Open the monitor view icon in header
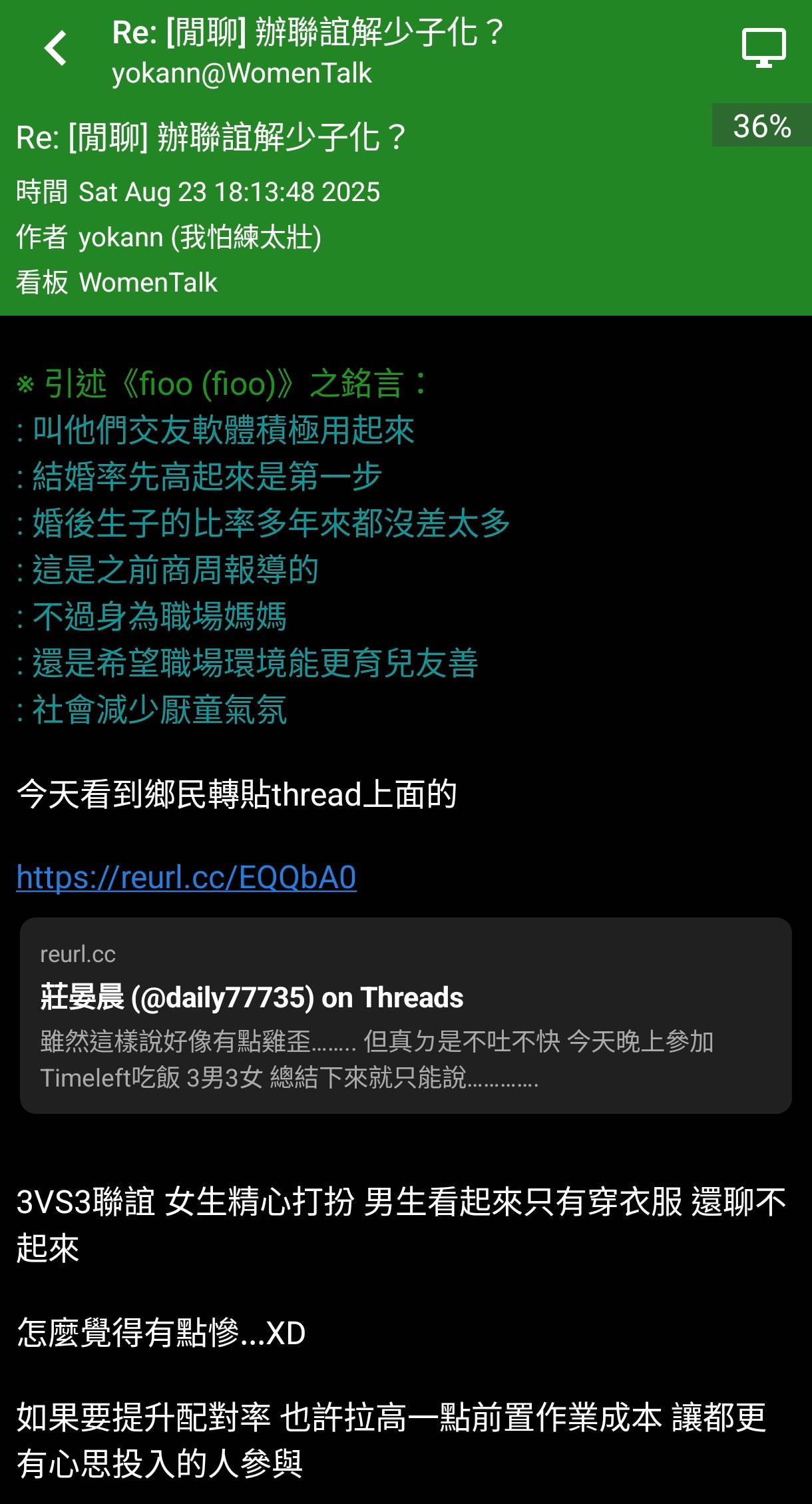This screenshot has width=812, height=1504. pyautogui.click(x=763, y=48)
